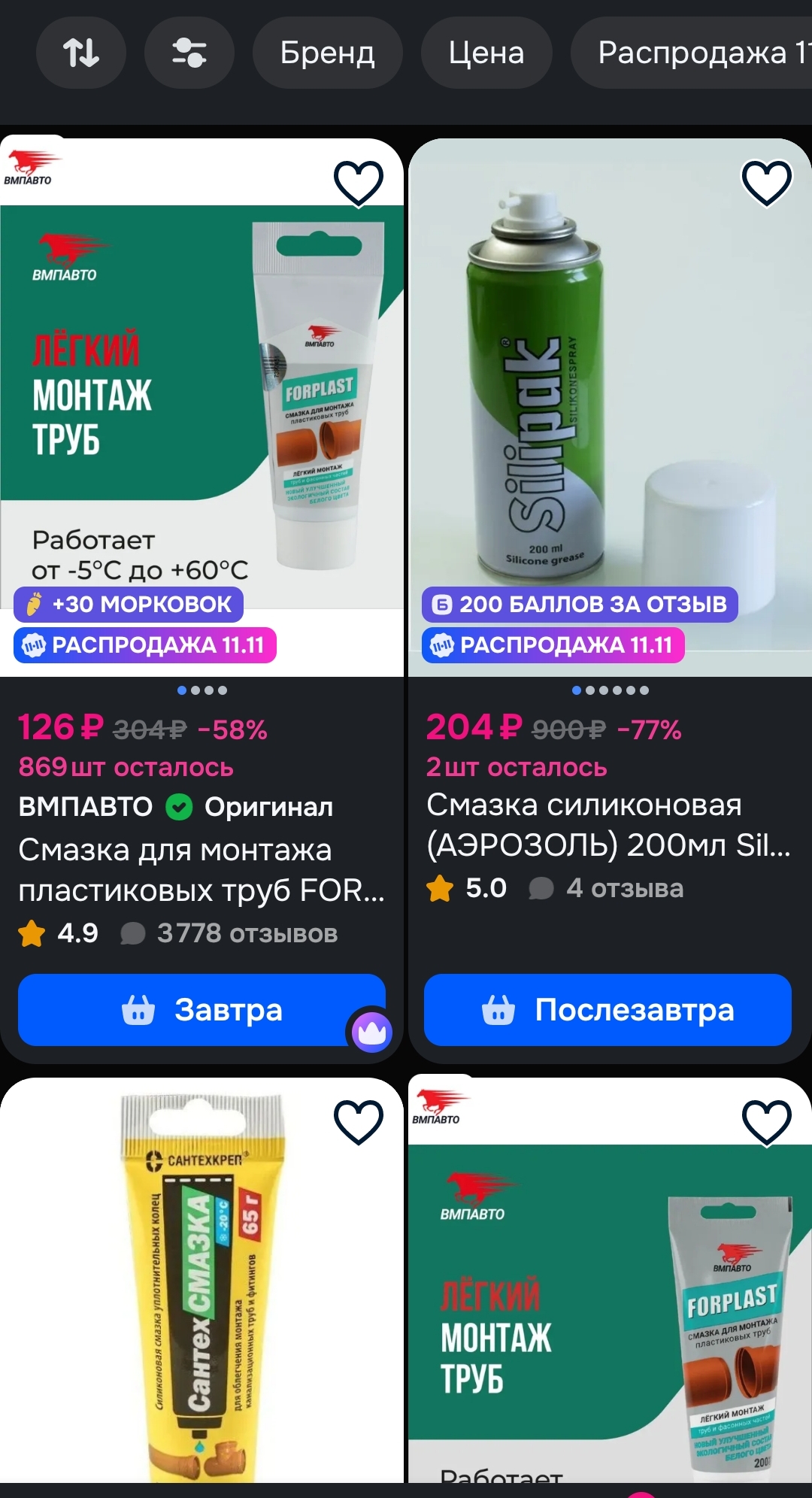Open the 126 ₽ ВМПАВТО pipe grease card
The height and width of the screenshot is (1498, 812).
pos(201,869)
